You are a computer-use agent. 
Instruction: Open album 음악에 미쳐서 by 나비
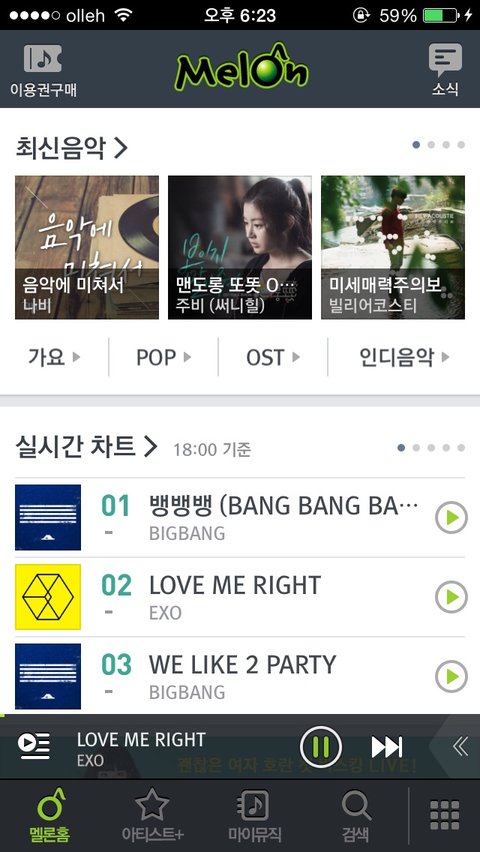[87, 247]
